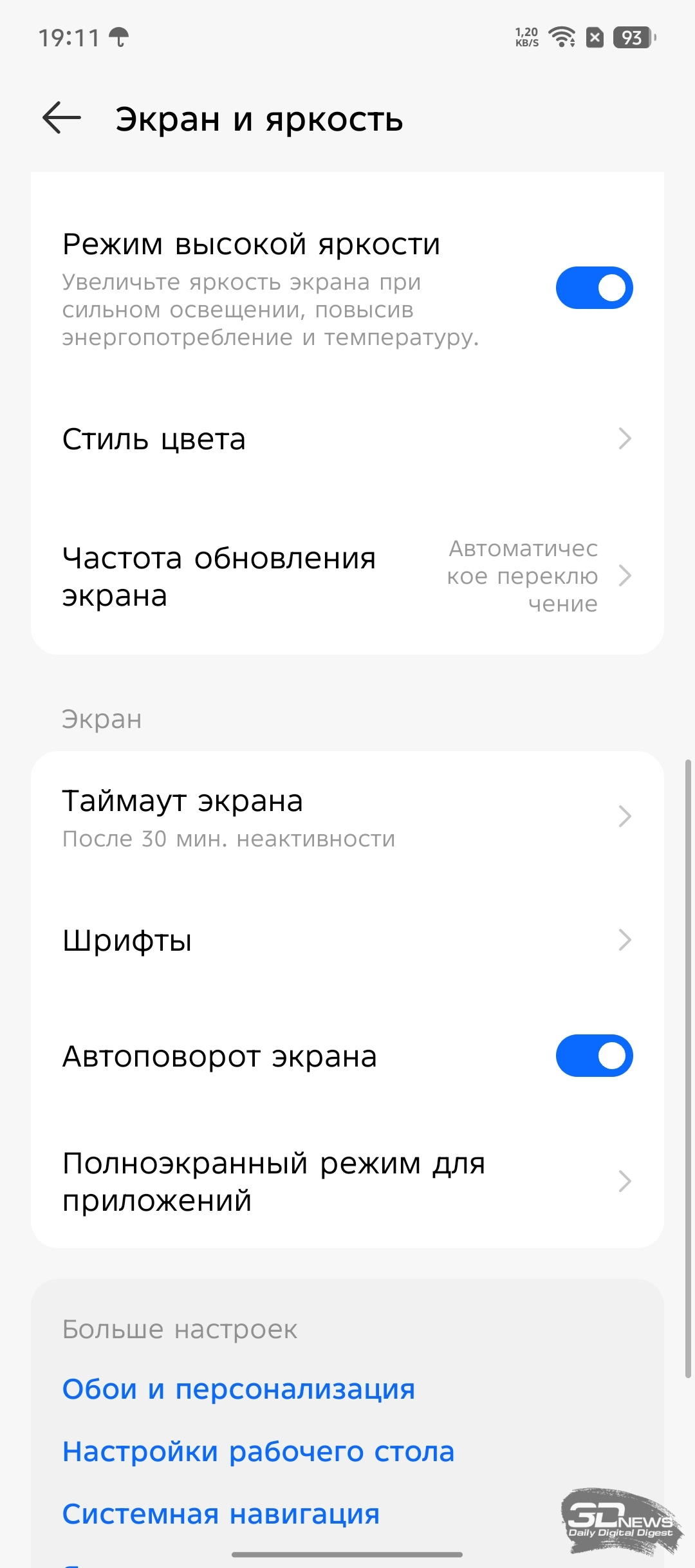Tap the Системная навигация link

(x=221, y=1514)
